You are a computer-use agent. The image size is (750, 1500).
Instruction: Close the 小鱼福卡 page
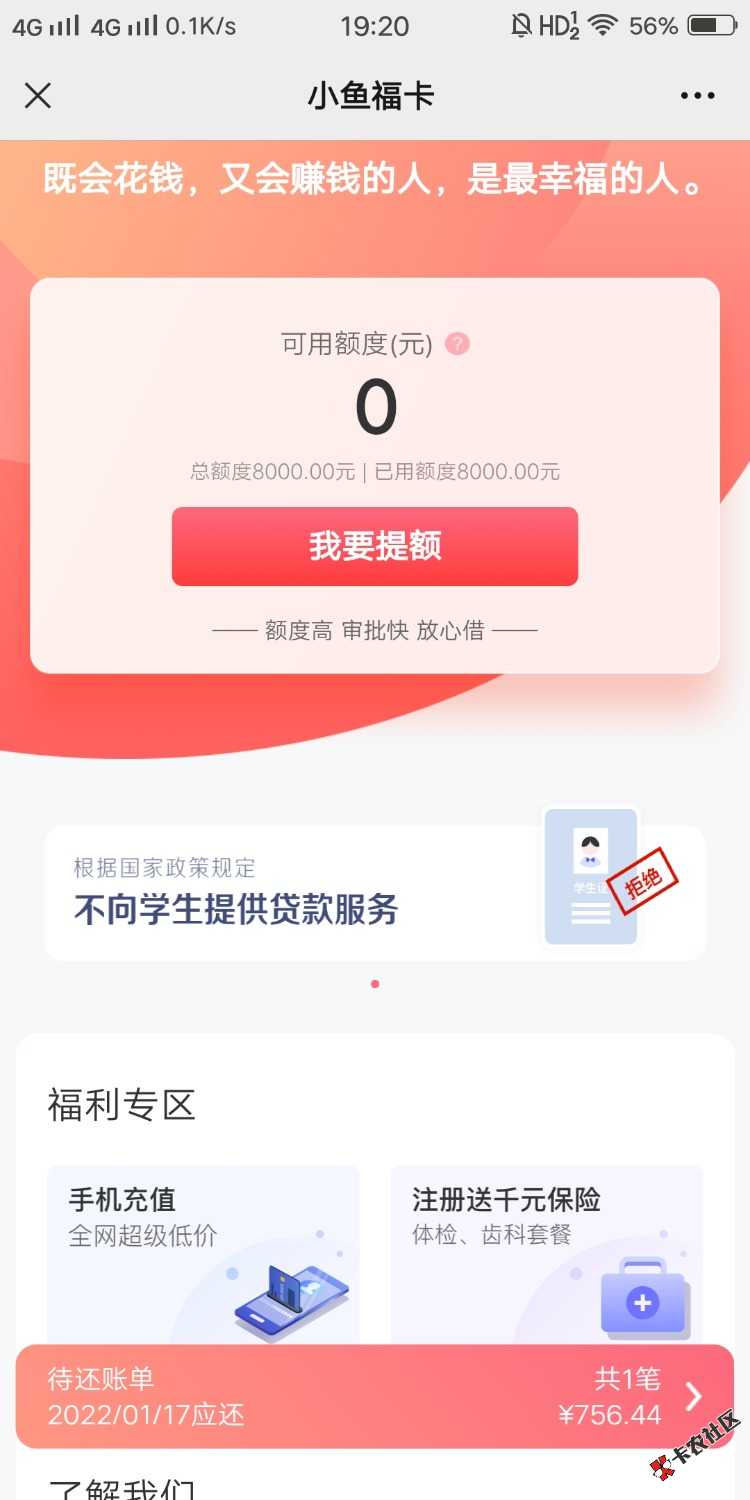[38, 96]
